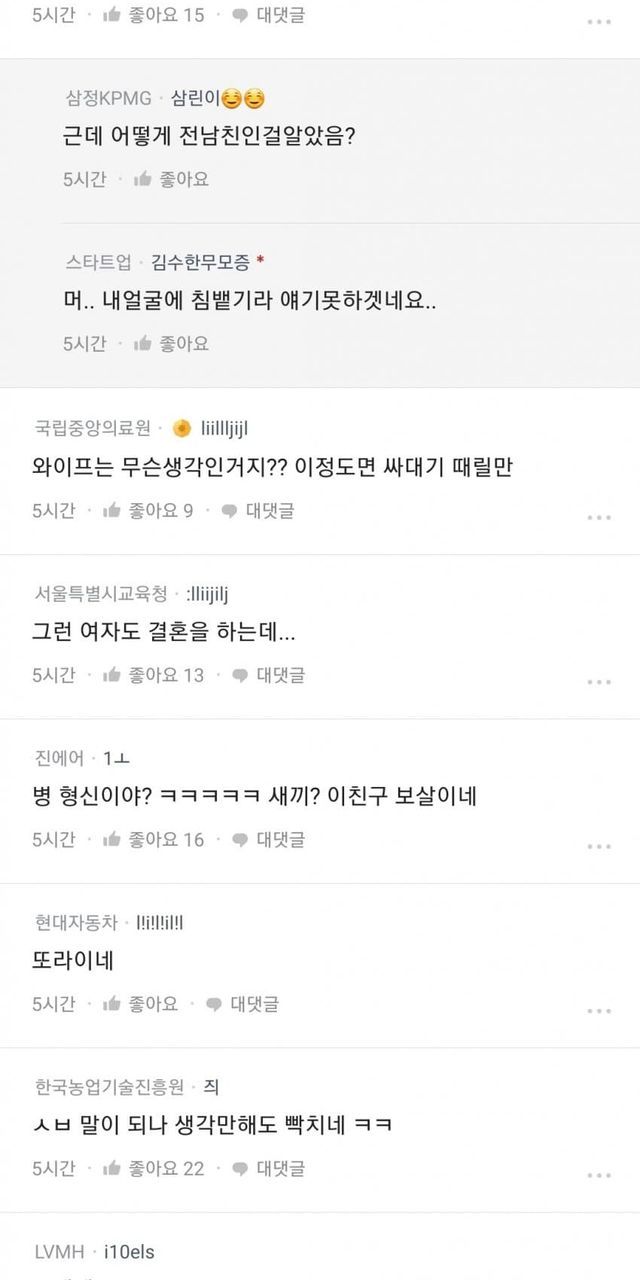The image size is (640, 1280).
Task: Open overflow menu for 서울특별시교육청 comment
Action: tap(598, 681)
